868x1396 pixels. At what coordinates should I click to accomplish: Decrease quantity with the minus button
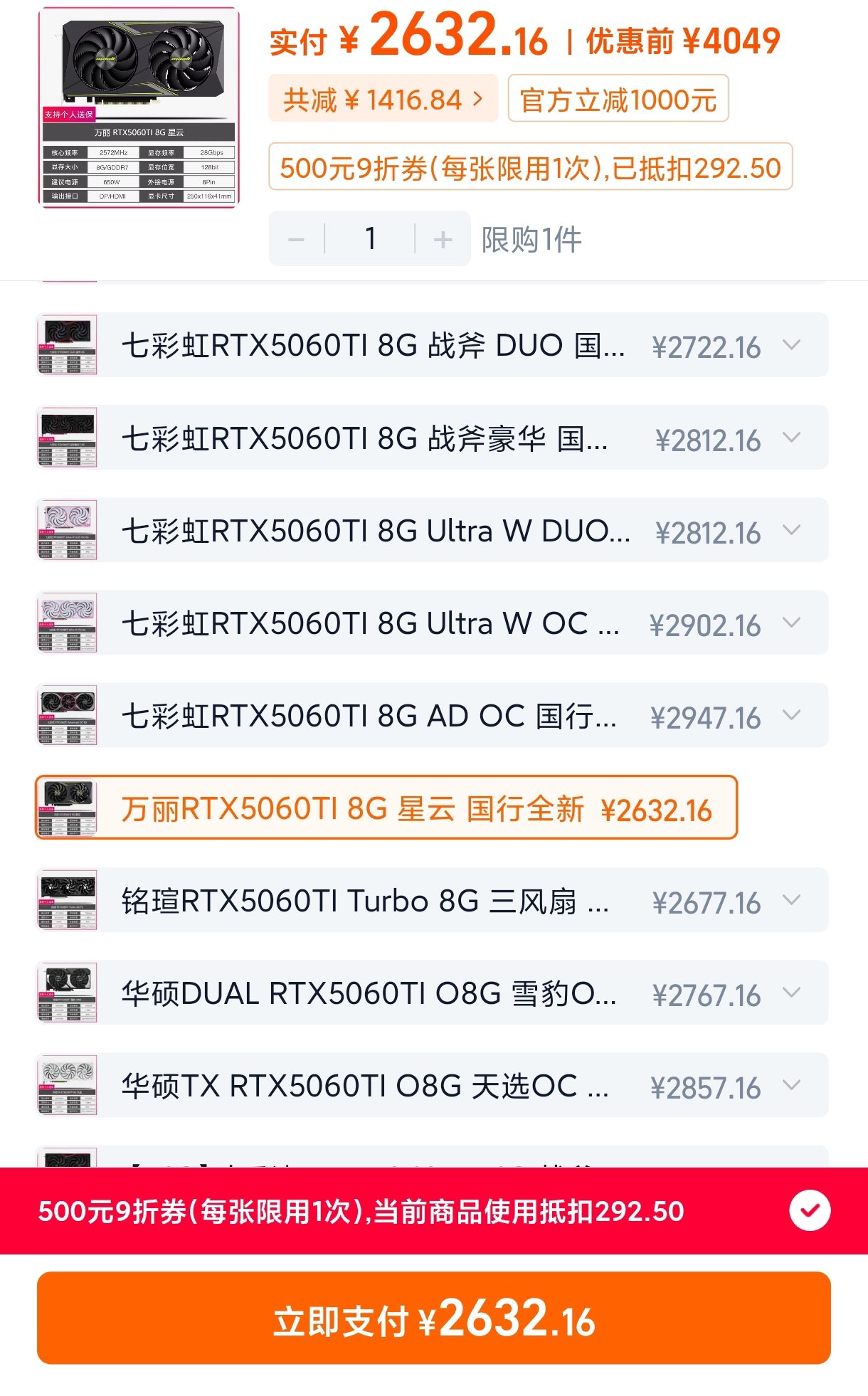click(x=296, y=239)
